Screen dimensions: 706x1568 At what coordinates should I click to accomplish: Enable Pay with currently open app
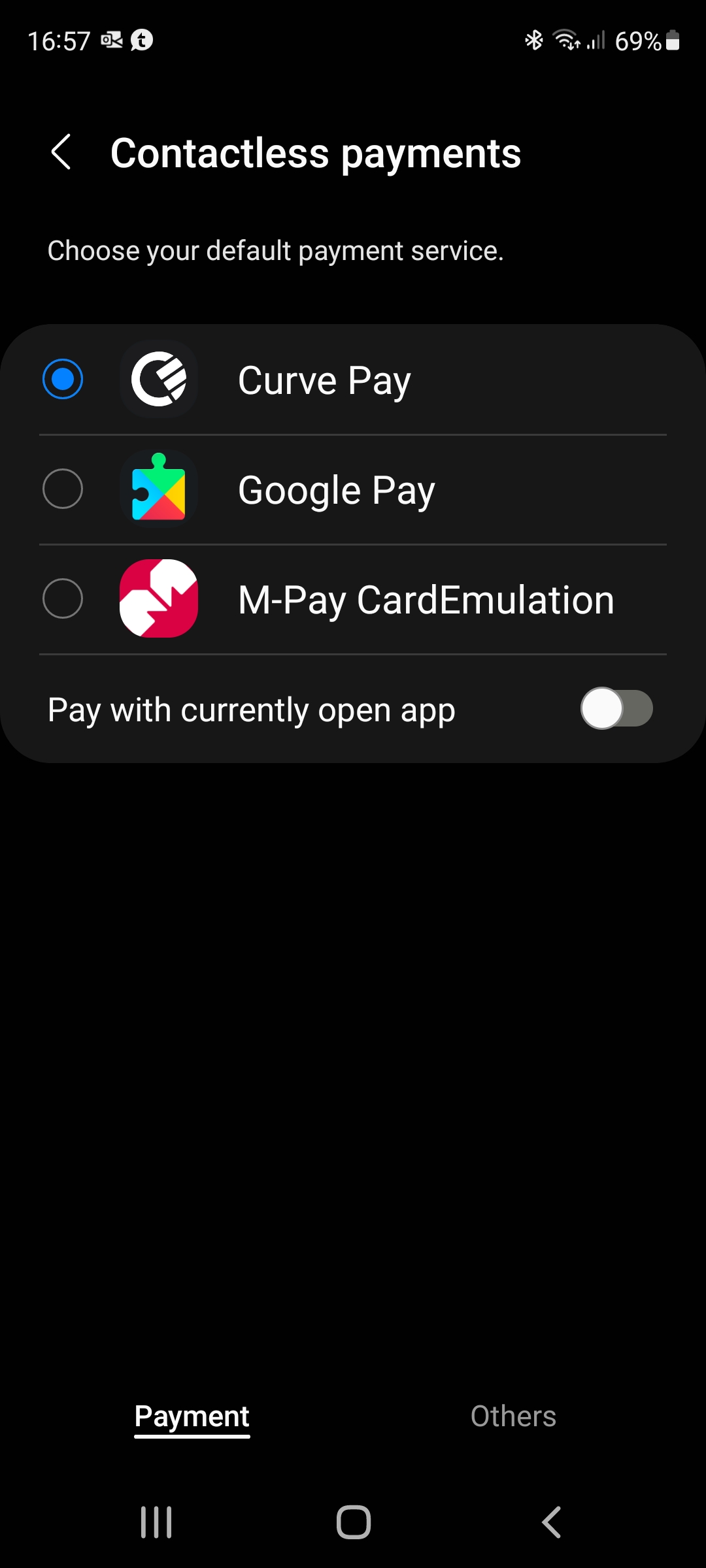616,708
